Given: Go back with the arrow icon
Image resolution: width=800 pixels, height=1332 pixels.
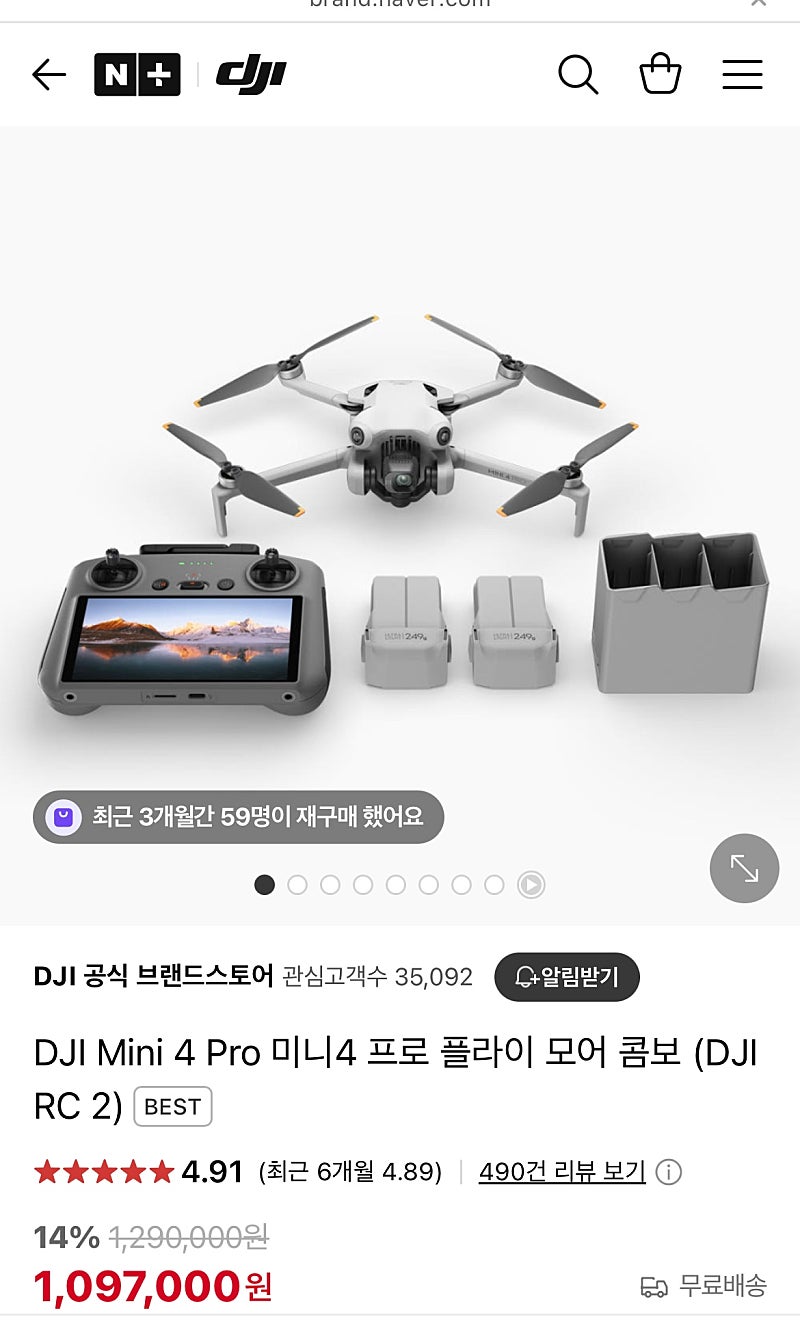Looking at the screenshot, I should click(x=49, y=75).
